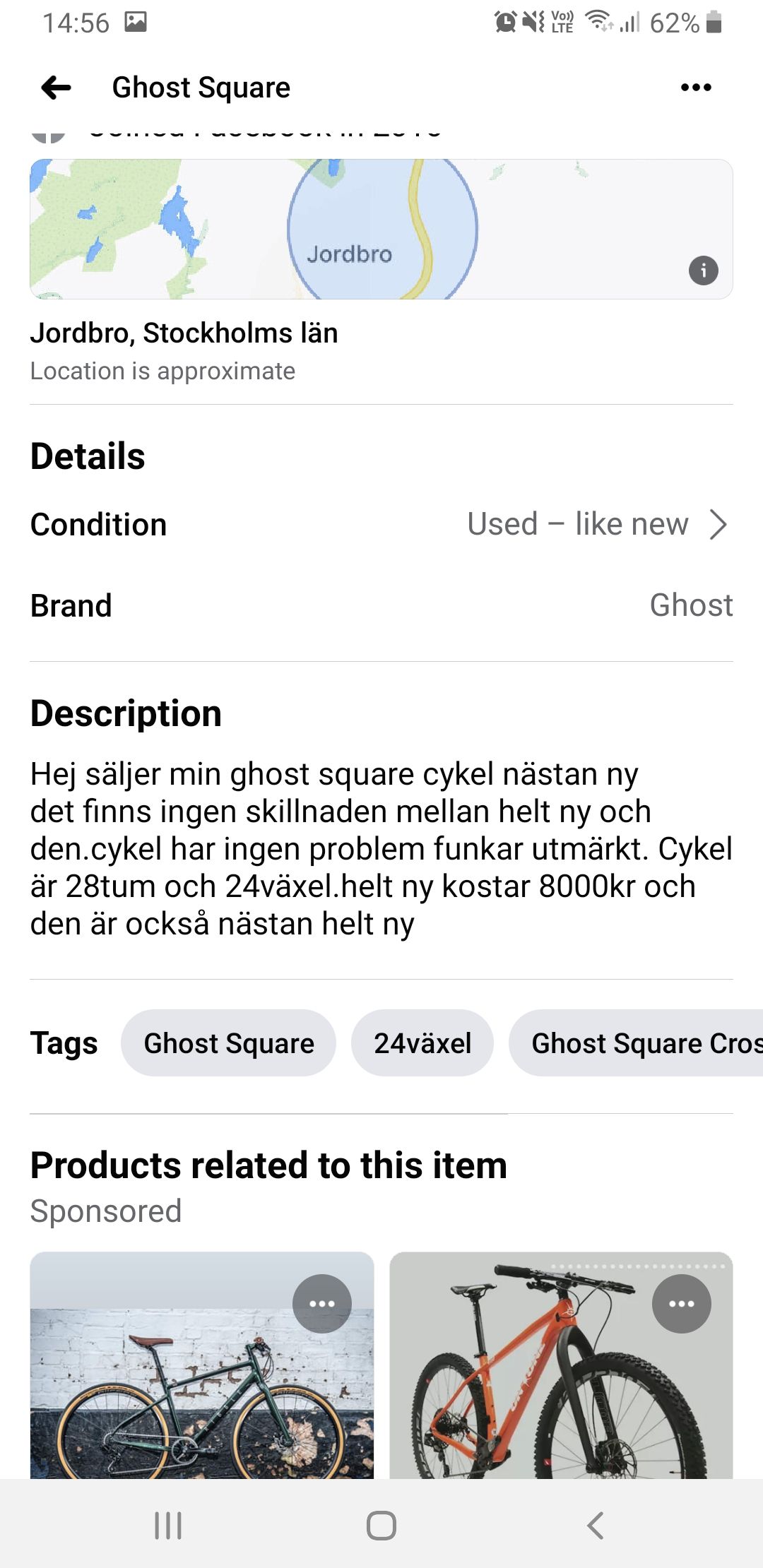Go to the phone's home screen

tap(381, 1526)
